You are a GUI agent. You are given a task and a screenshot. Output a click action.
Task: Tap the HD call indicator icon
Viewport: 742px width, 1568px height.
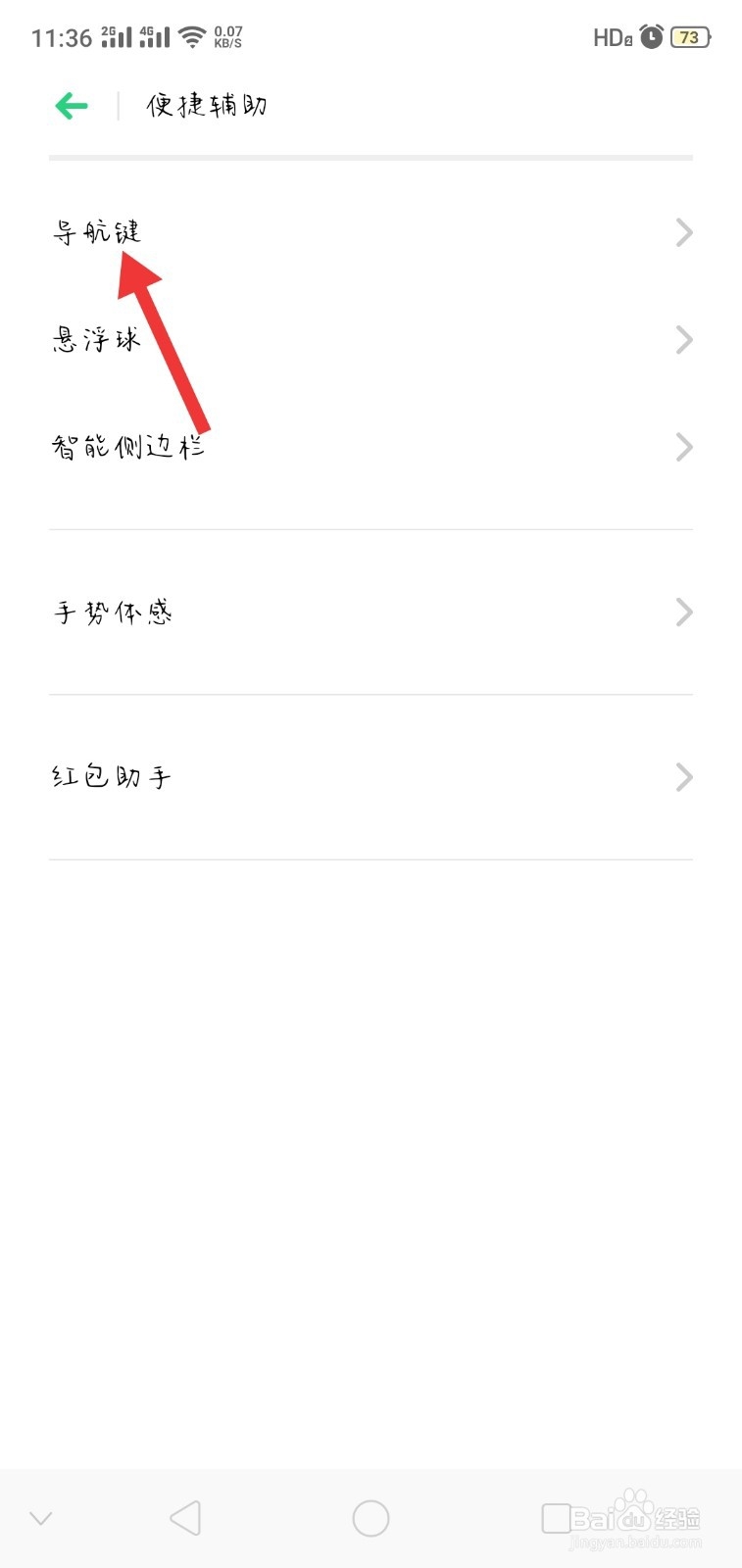click(613, 37)
